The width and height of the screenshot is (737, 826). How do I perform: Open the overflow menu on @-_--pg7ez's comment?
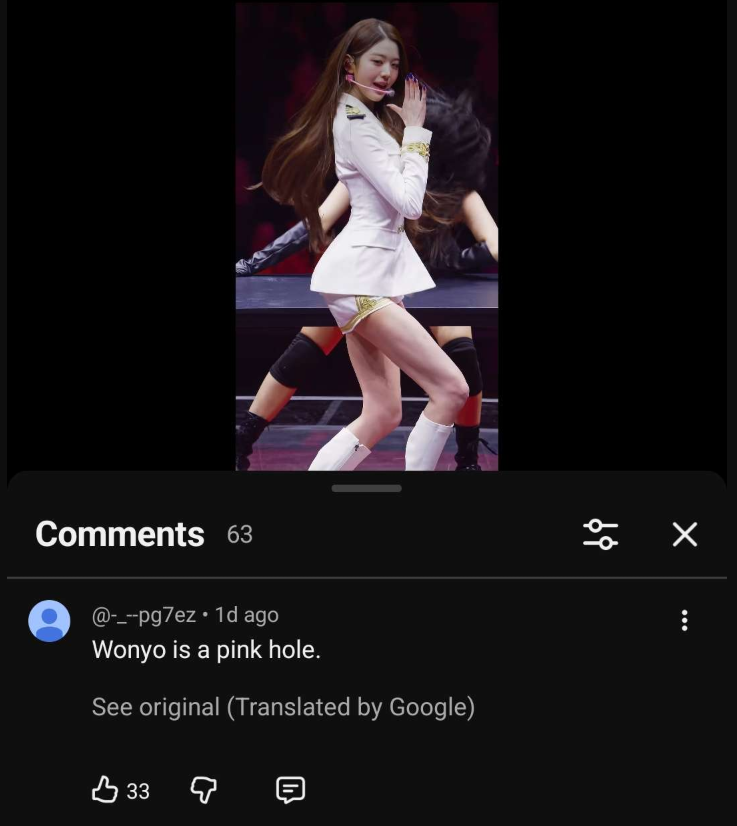pos(684,620)
